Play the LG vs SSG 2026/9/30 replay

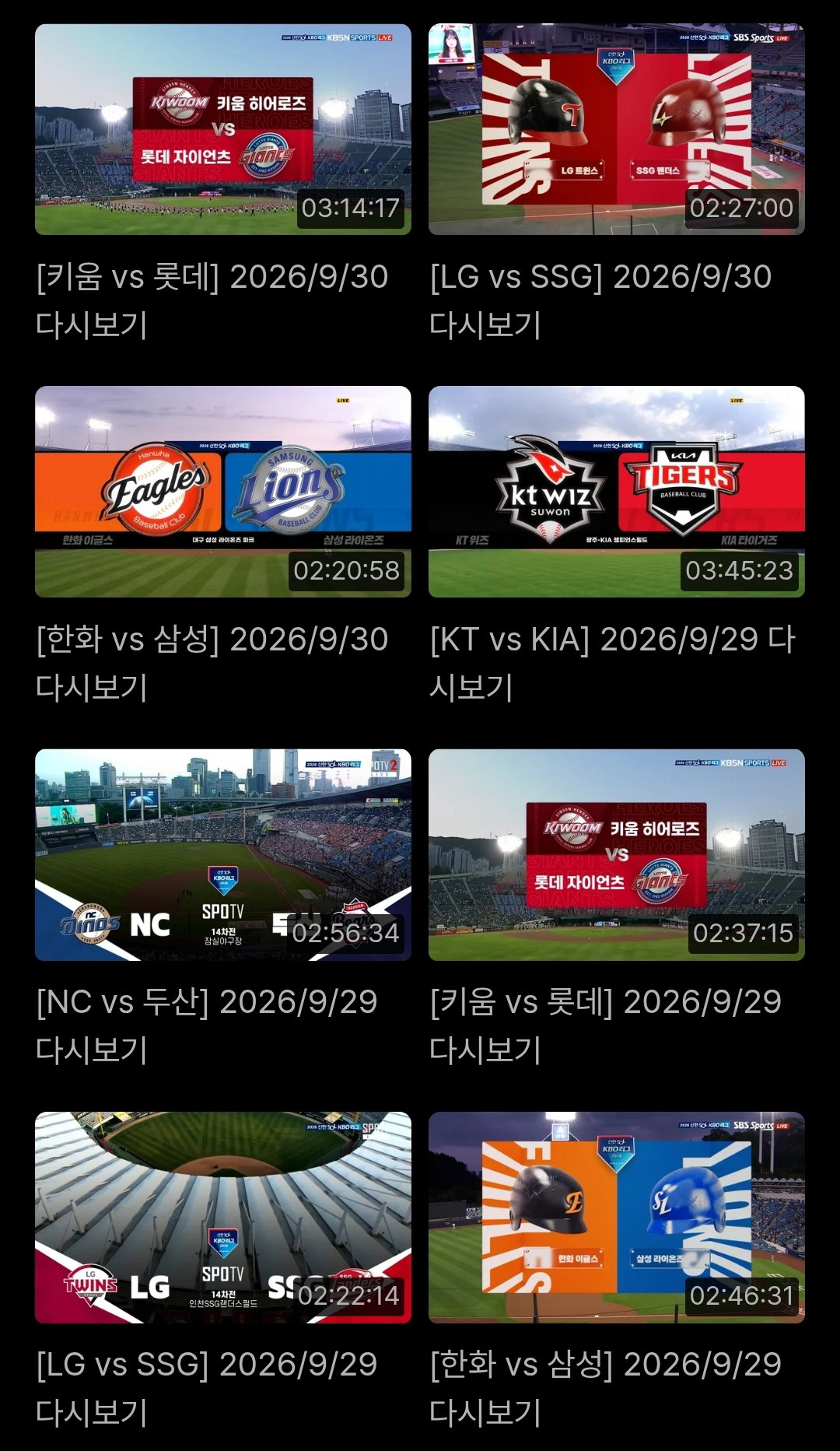pyautogui.click(x=617, y=129)
